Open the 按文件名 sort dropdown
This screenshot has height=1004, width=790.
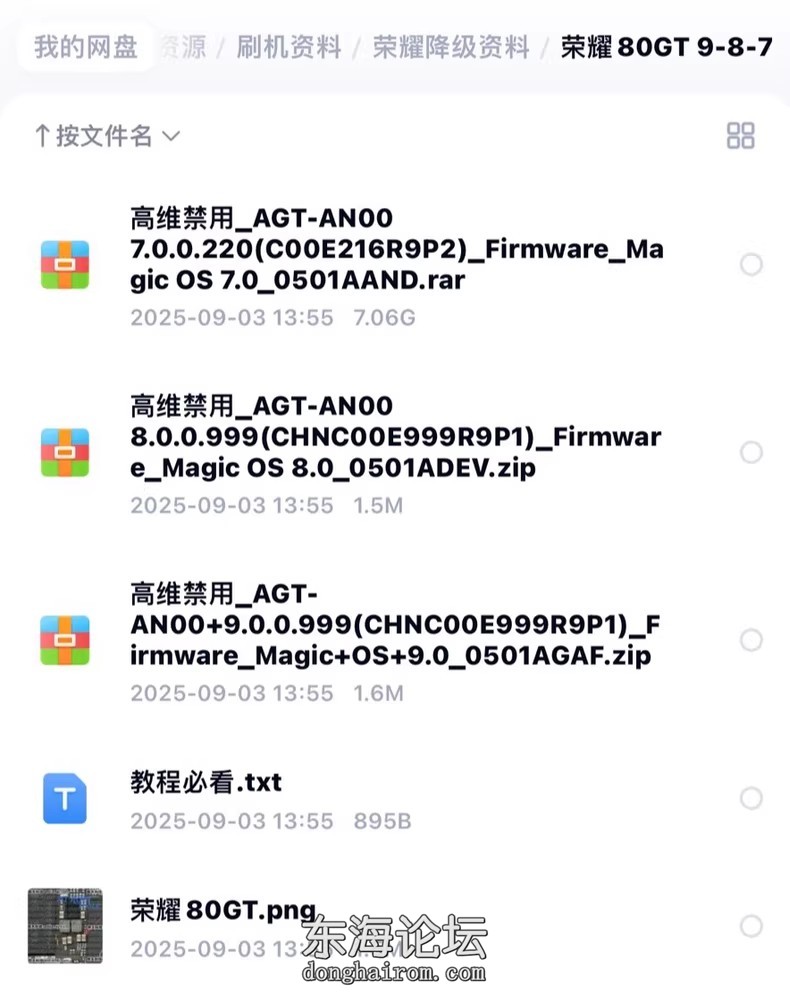pyautogui.click(x=108, y=137)
